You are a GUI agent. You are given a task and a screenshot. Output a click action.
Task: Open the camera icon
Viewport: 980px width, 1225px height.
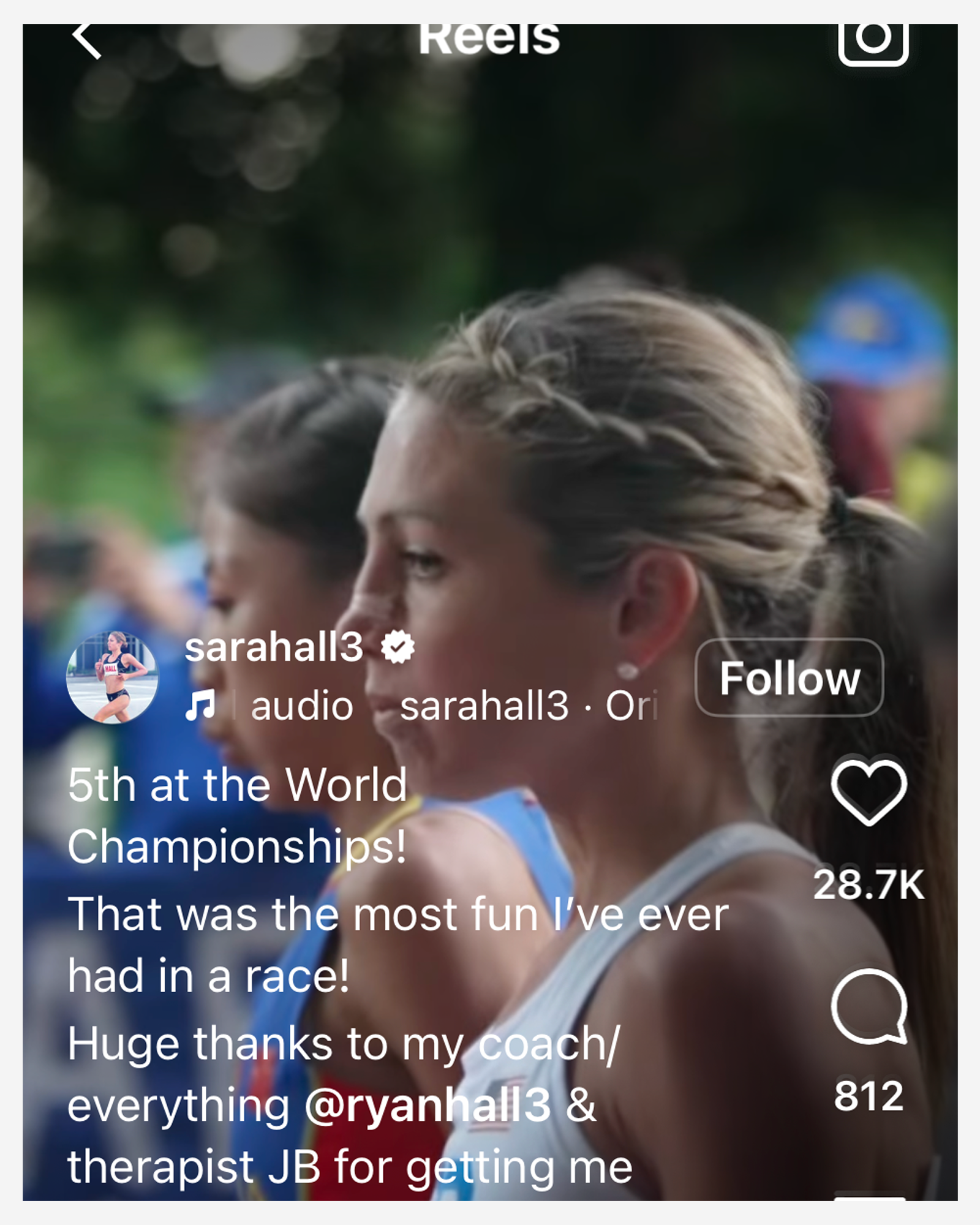click(x=873, y=40)
